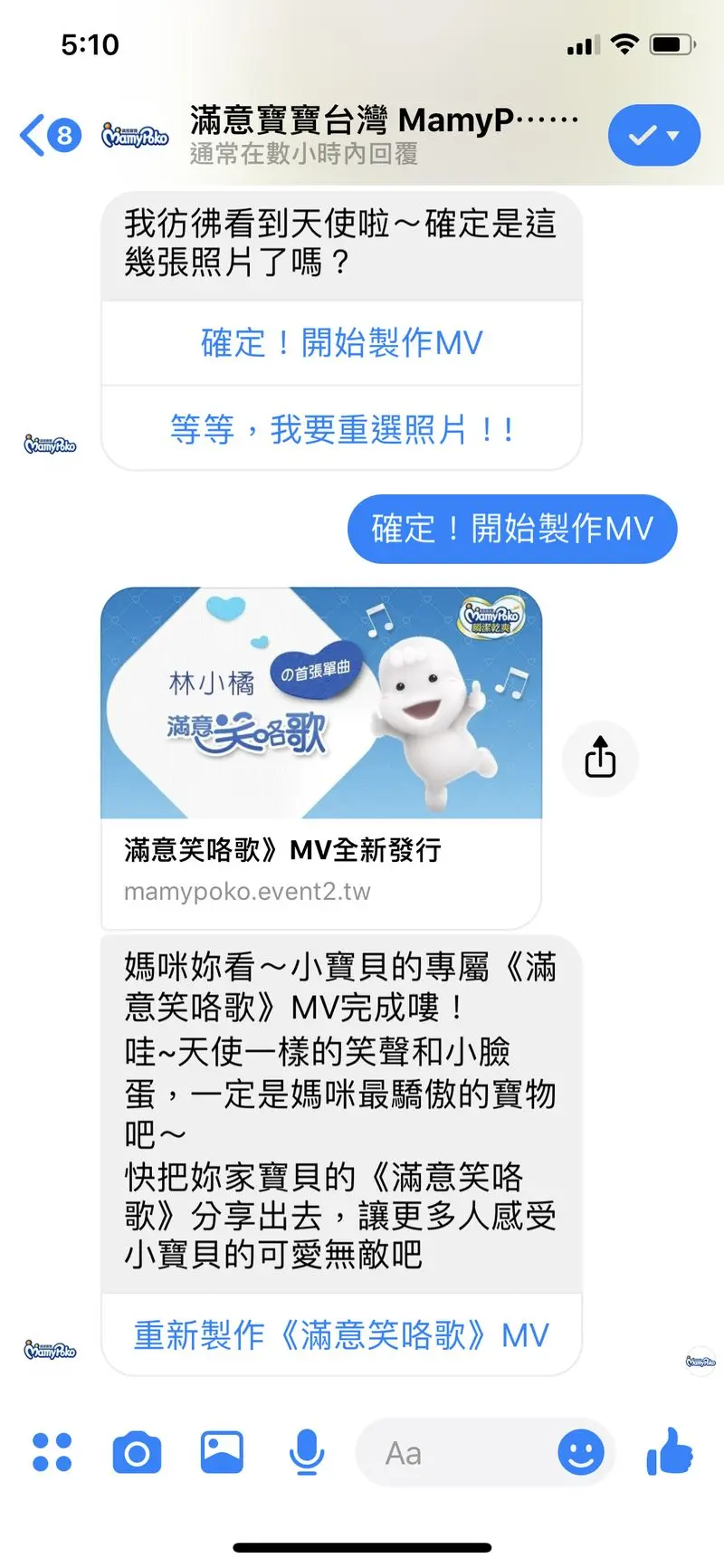
Task: Record a voice message with microphone
Action: point(307,1452)
